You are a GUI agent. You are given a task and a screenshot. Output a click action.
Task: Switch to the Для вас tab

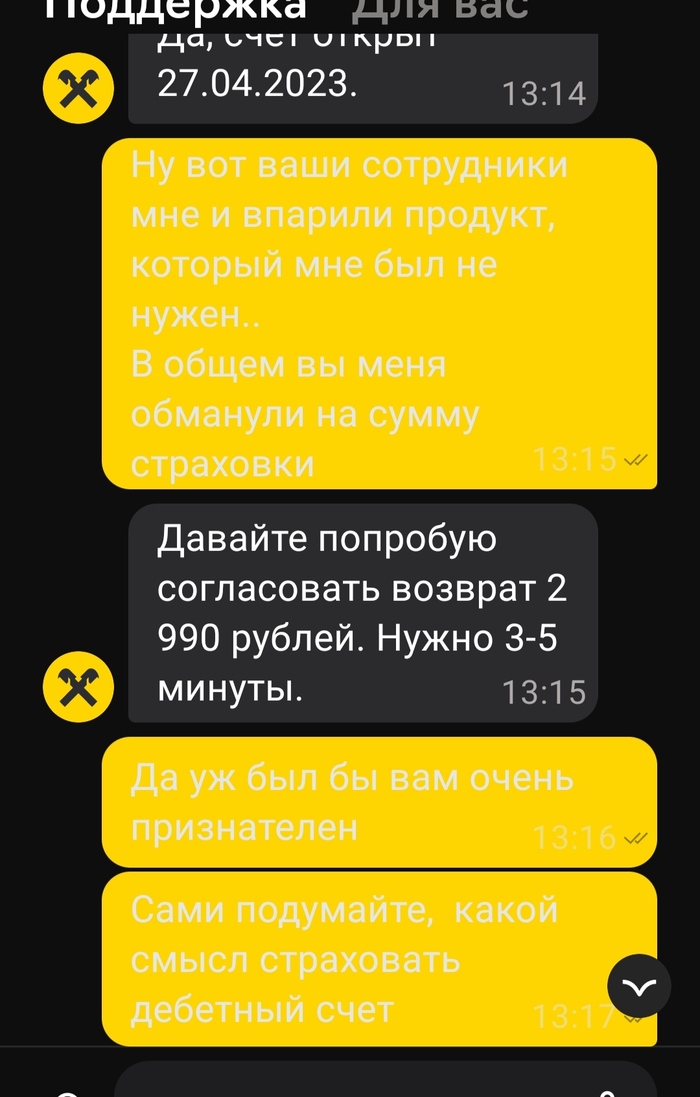point(440,10)
